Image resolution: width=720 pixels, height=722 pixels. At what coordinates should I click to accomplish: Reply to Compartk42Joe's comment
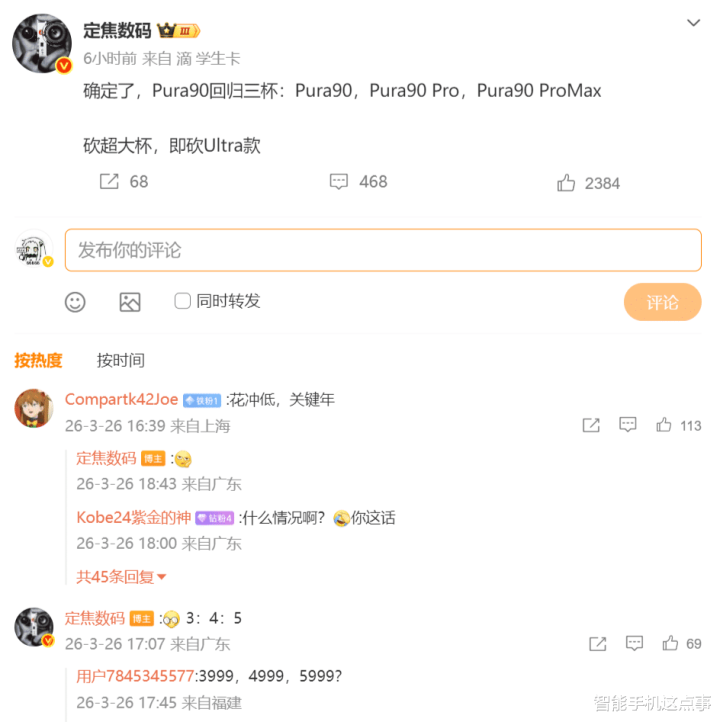[x=627, y=425]
